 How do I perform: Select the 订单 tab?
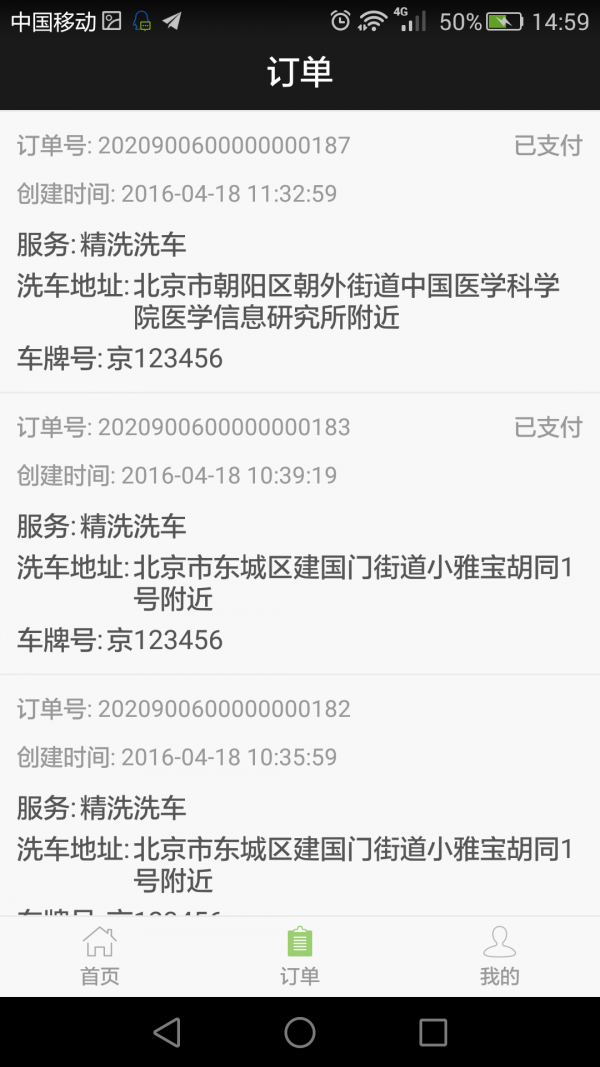(x=300, y=956)
